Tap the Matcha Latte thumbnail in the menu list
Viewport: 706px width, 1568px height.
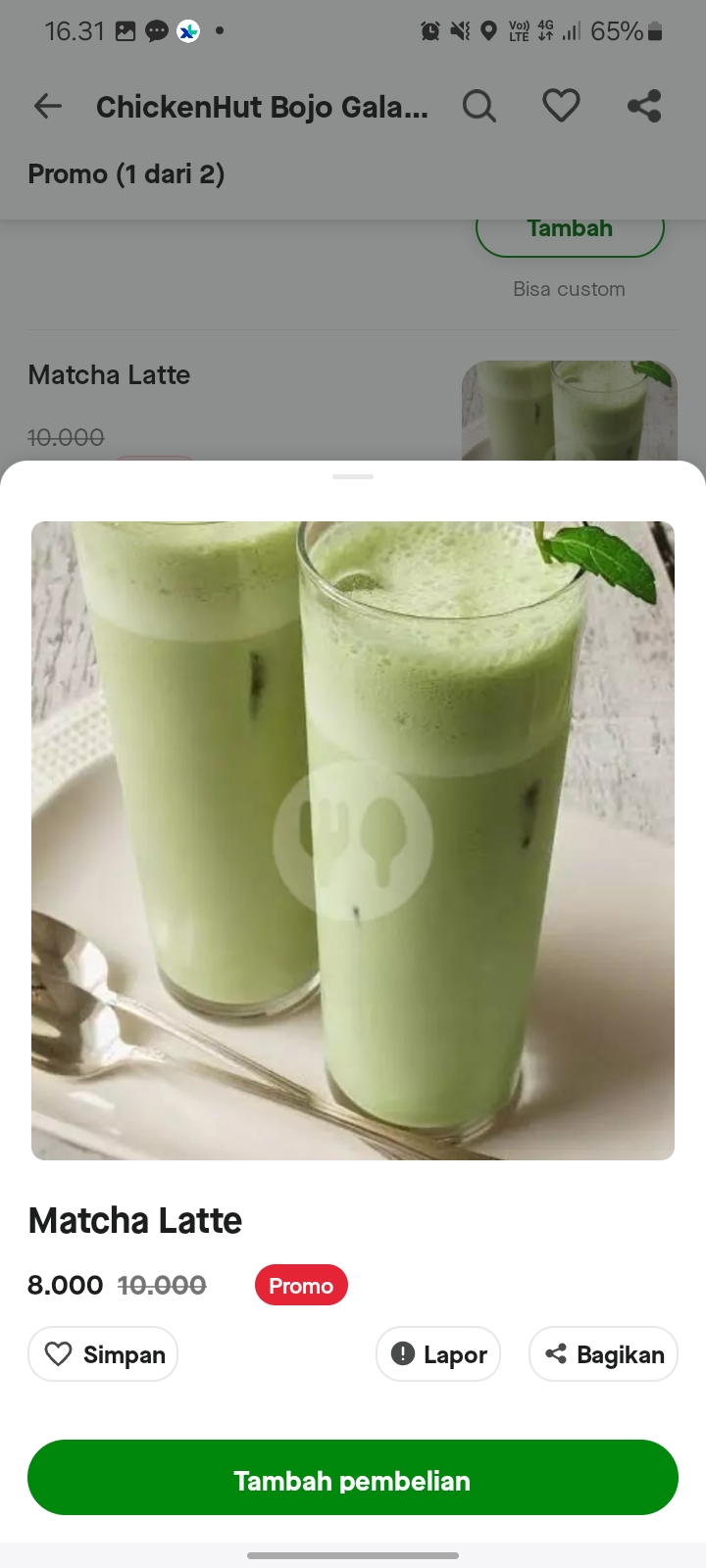tap(569, 412)
